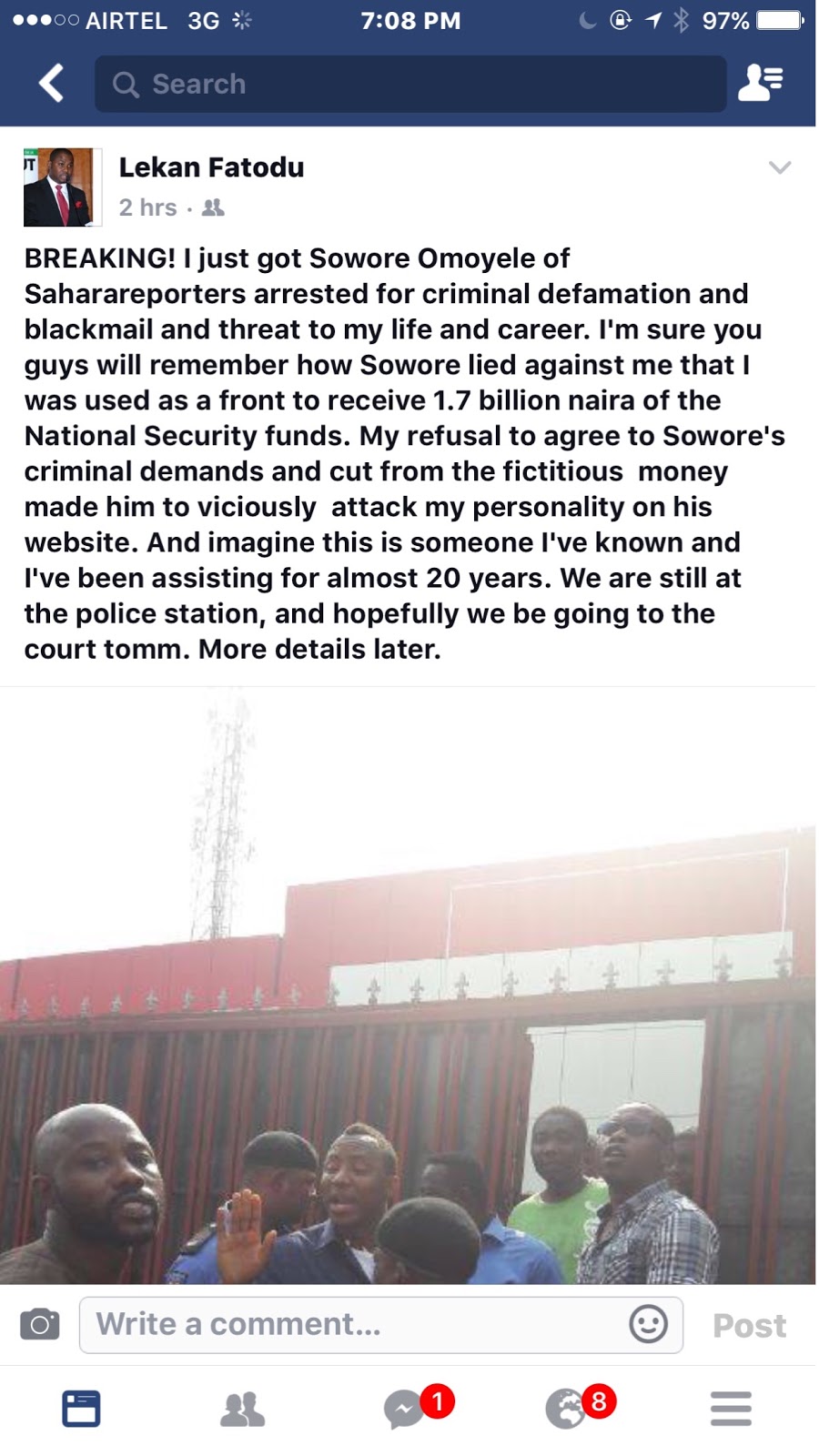Viewport: 819px width, 1456px height.
Task: Attach a photo with the camera icon
Action: pyautogui.click(x=40, y=1324)
